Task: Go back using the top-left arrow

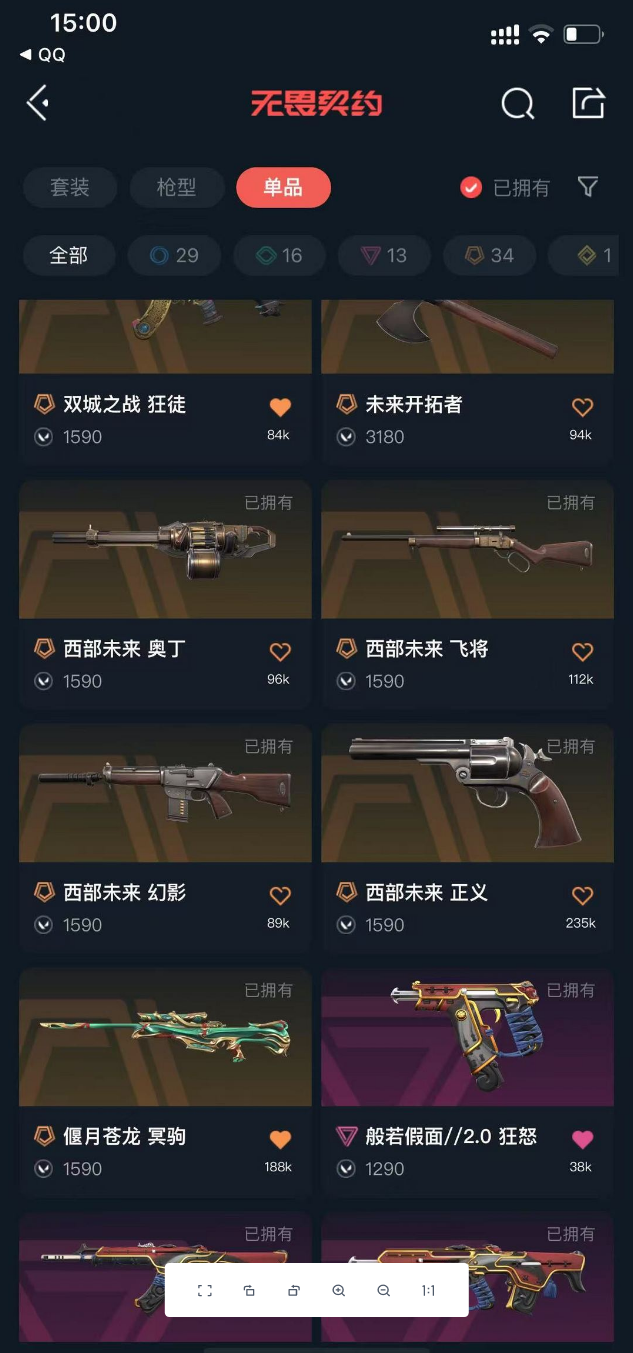Action: 38,103
